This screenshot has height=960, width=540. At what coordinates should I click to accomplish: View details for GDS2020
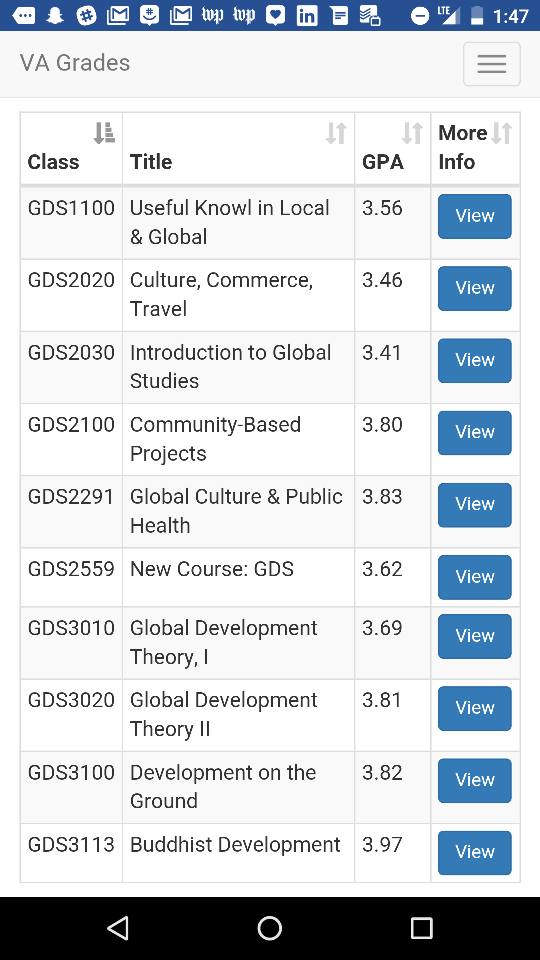[474, 288]
